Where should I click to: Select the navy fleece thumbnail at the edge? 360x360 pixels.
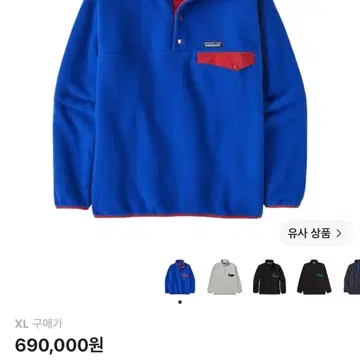coord(352,277)
